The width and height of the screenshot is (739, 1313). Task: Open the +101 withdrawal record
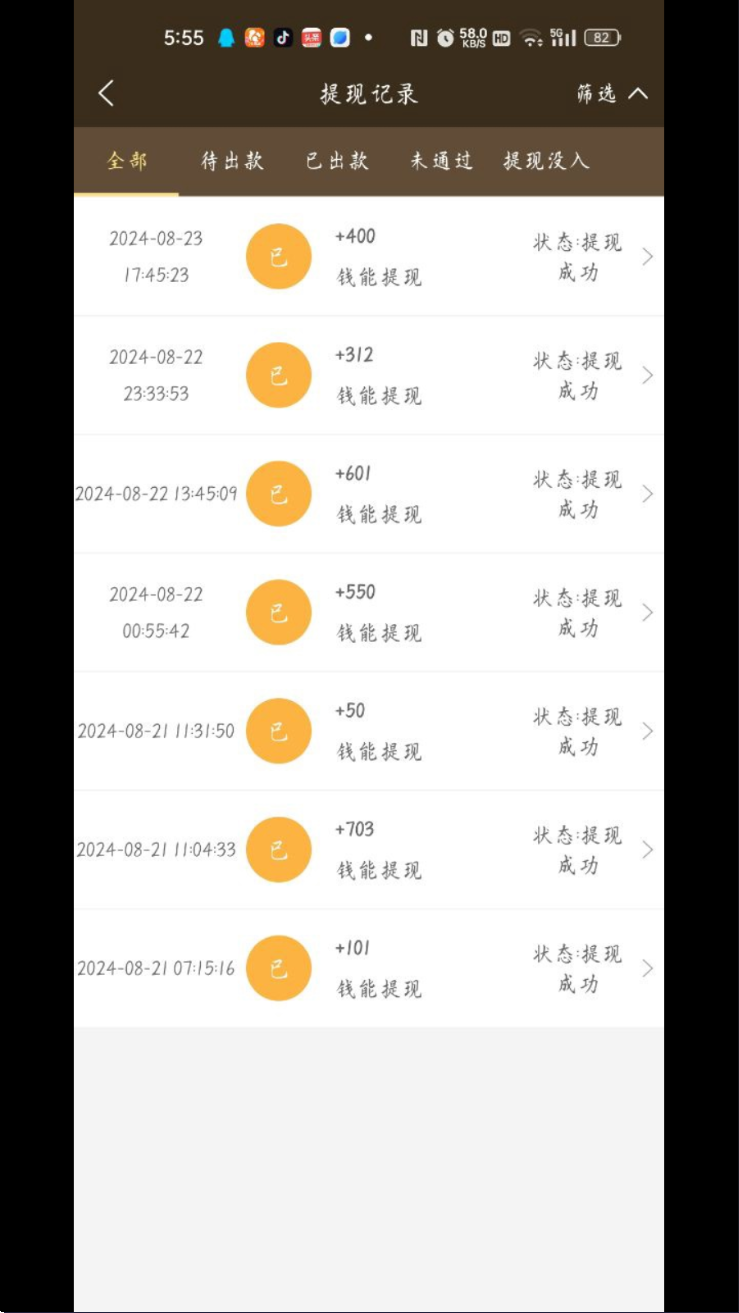click(369, 968)
